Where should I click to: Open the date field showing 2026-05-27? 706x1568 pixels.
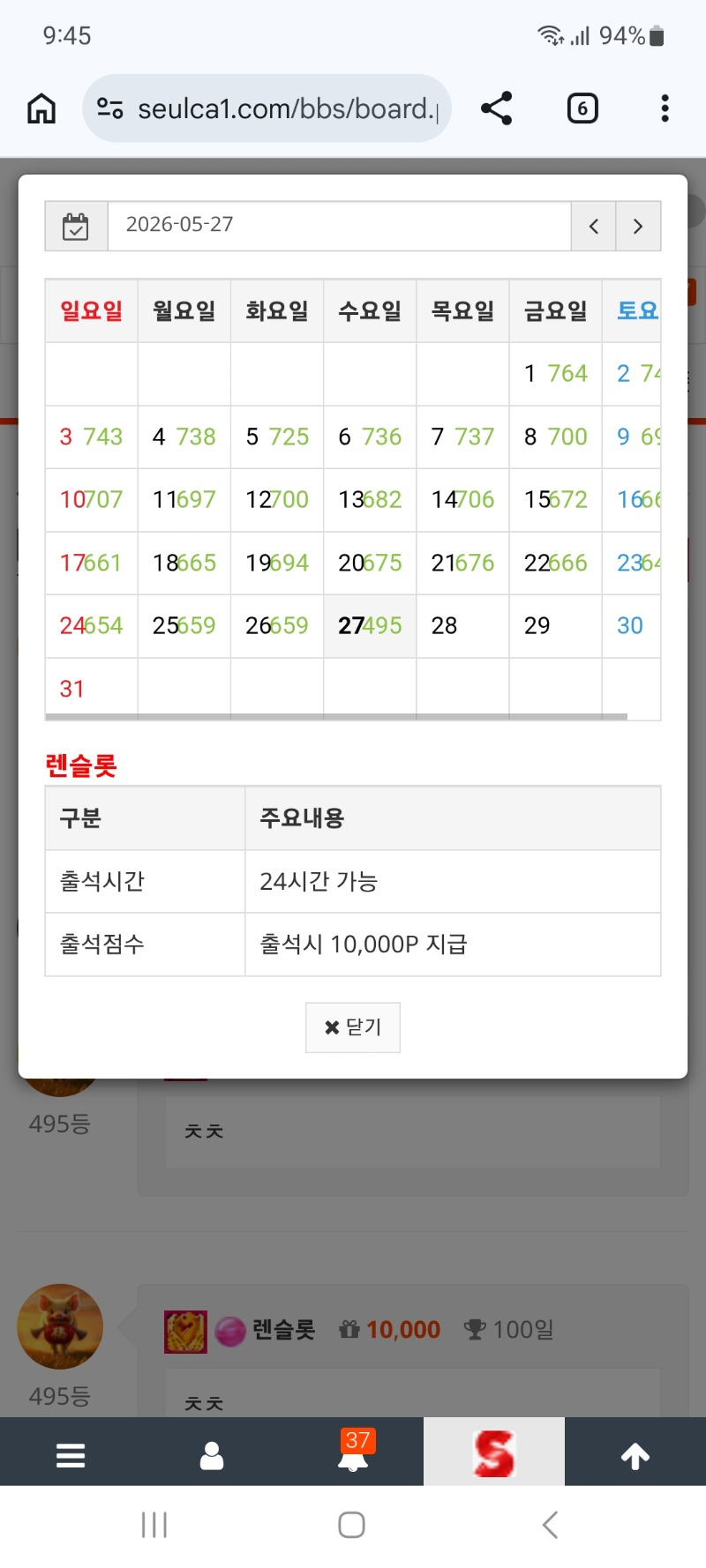pos(340,226)
